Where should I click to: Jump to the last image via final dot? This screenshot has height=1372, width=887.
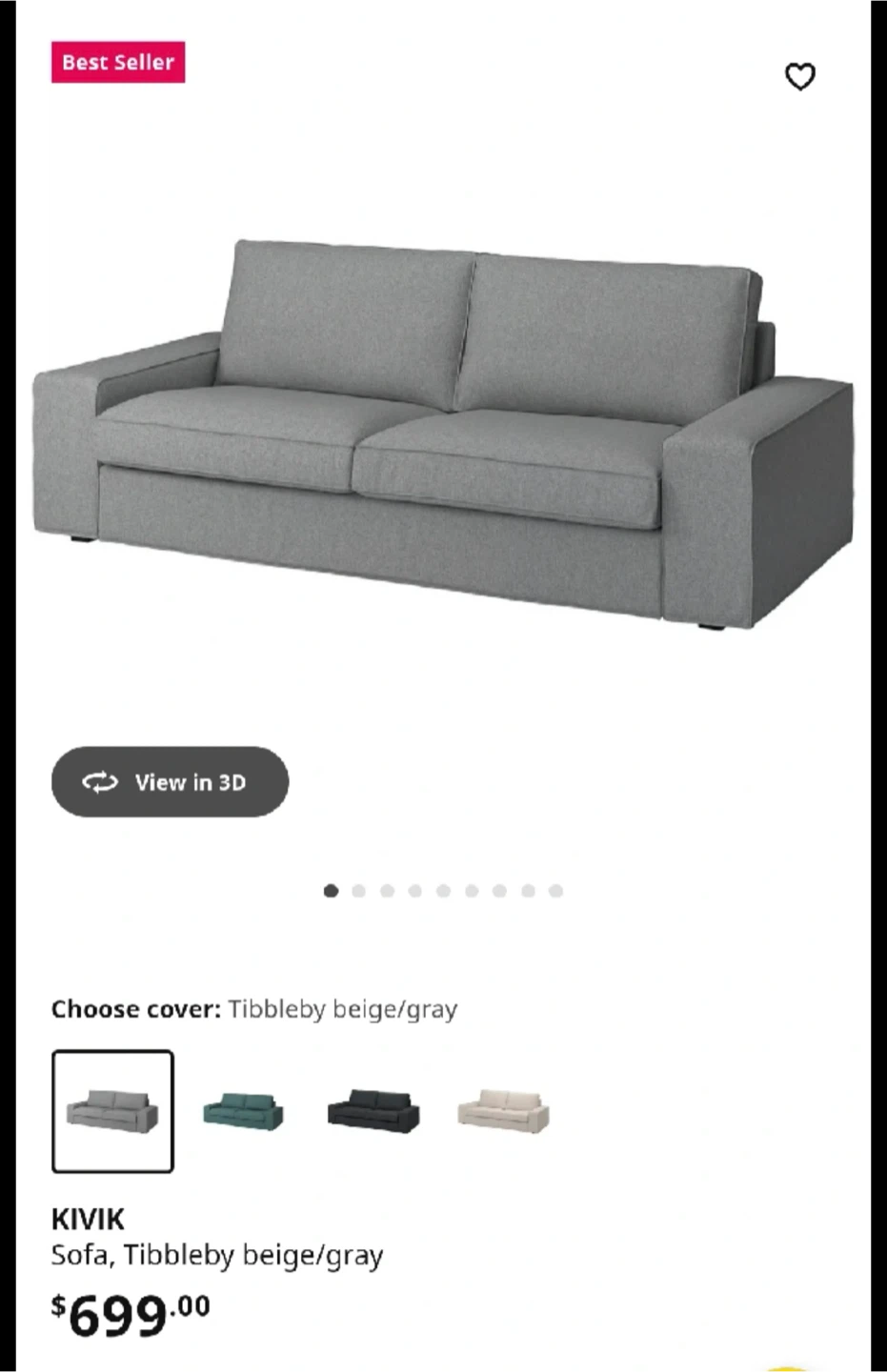click(555, 891)
